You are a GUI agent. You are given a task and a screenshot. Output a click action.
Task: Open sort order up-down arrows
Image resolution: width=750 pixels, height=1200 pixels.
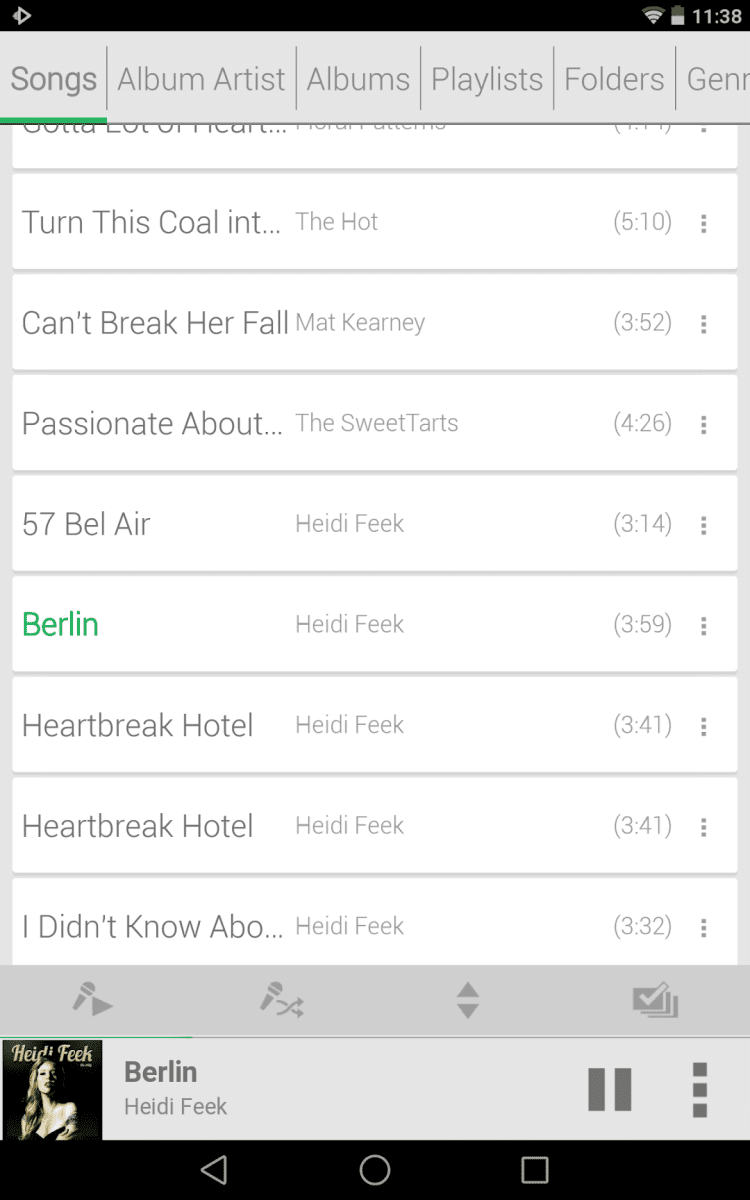467,1000
